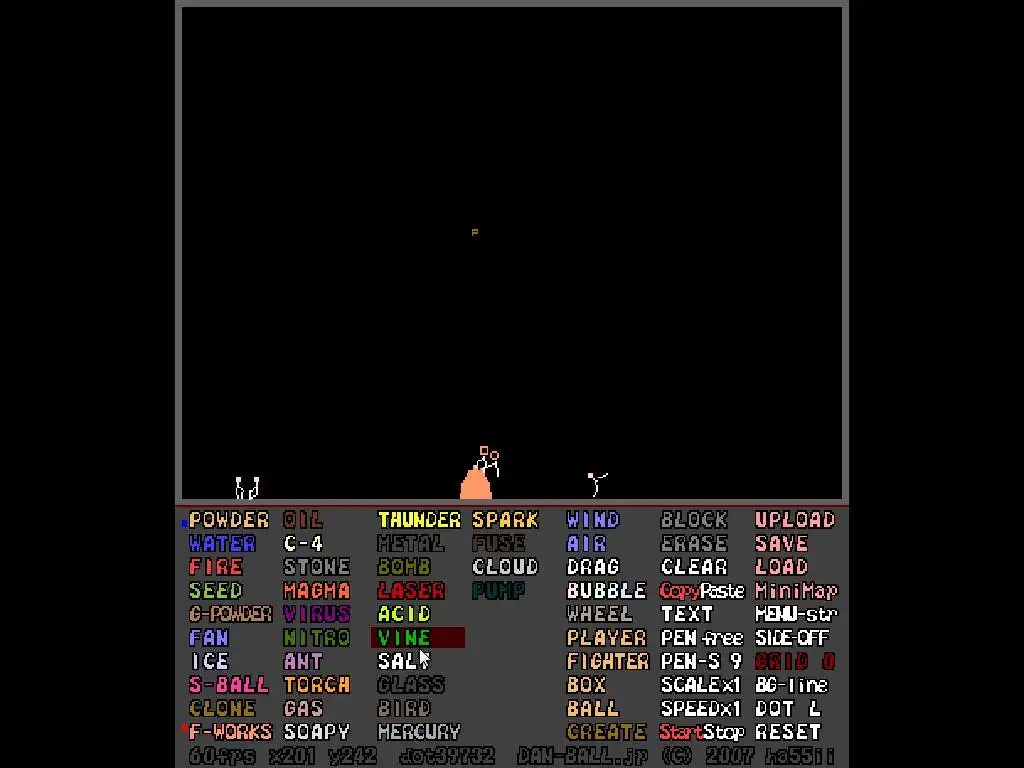Select the MERCURY element
This screenshot has height=768, width=1024.
click(418, 732)
